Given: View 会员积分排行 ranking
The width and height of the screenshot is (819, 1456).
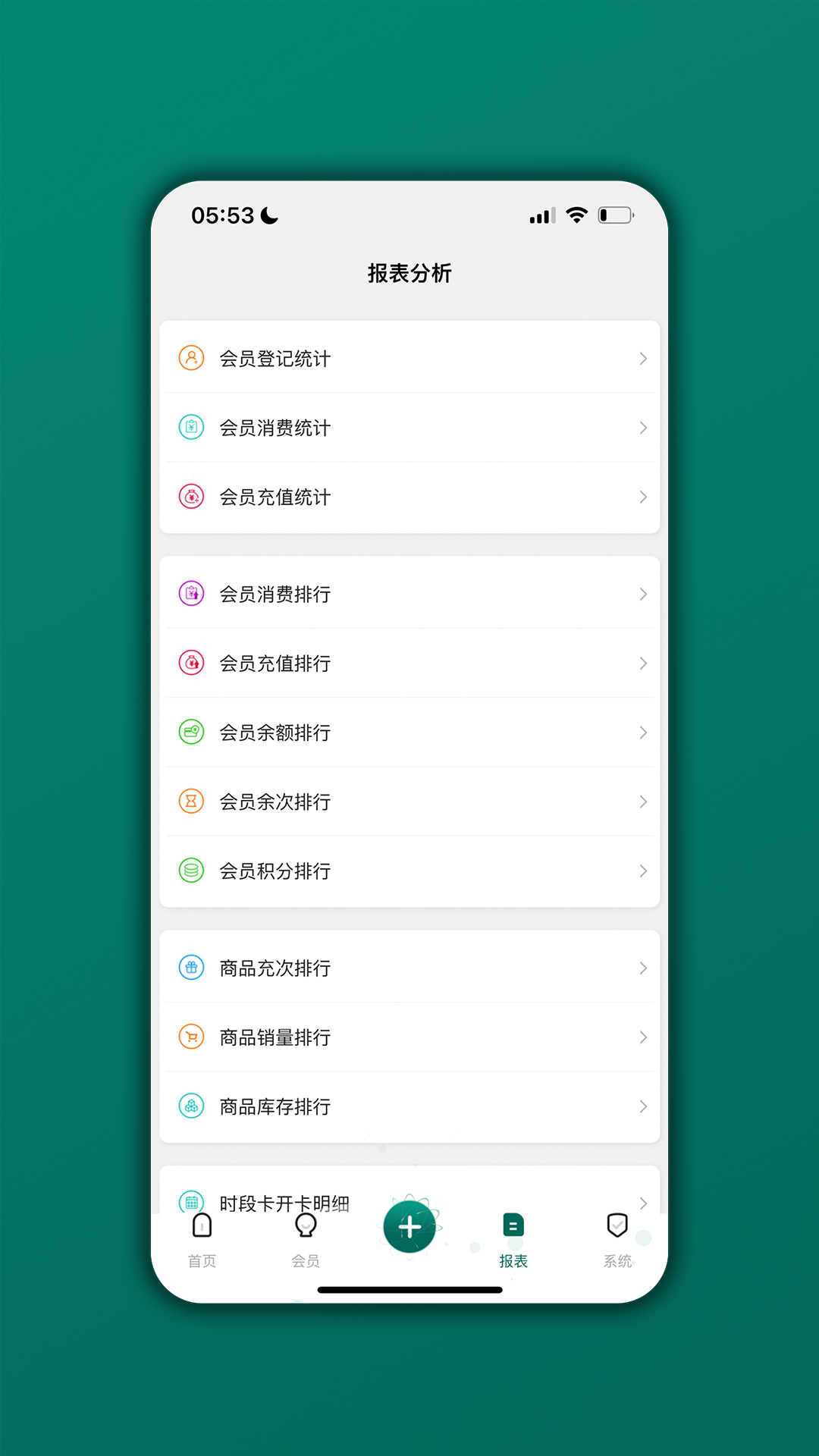Looking at the screenshot, I should [x=409, y=871].
